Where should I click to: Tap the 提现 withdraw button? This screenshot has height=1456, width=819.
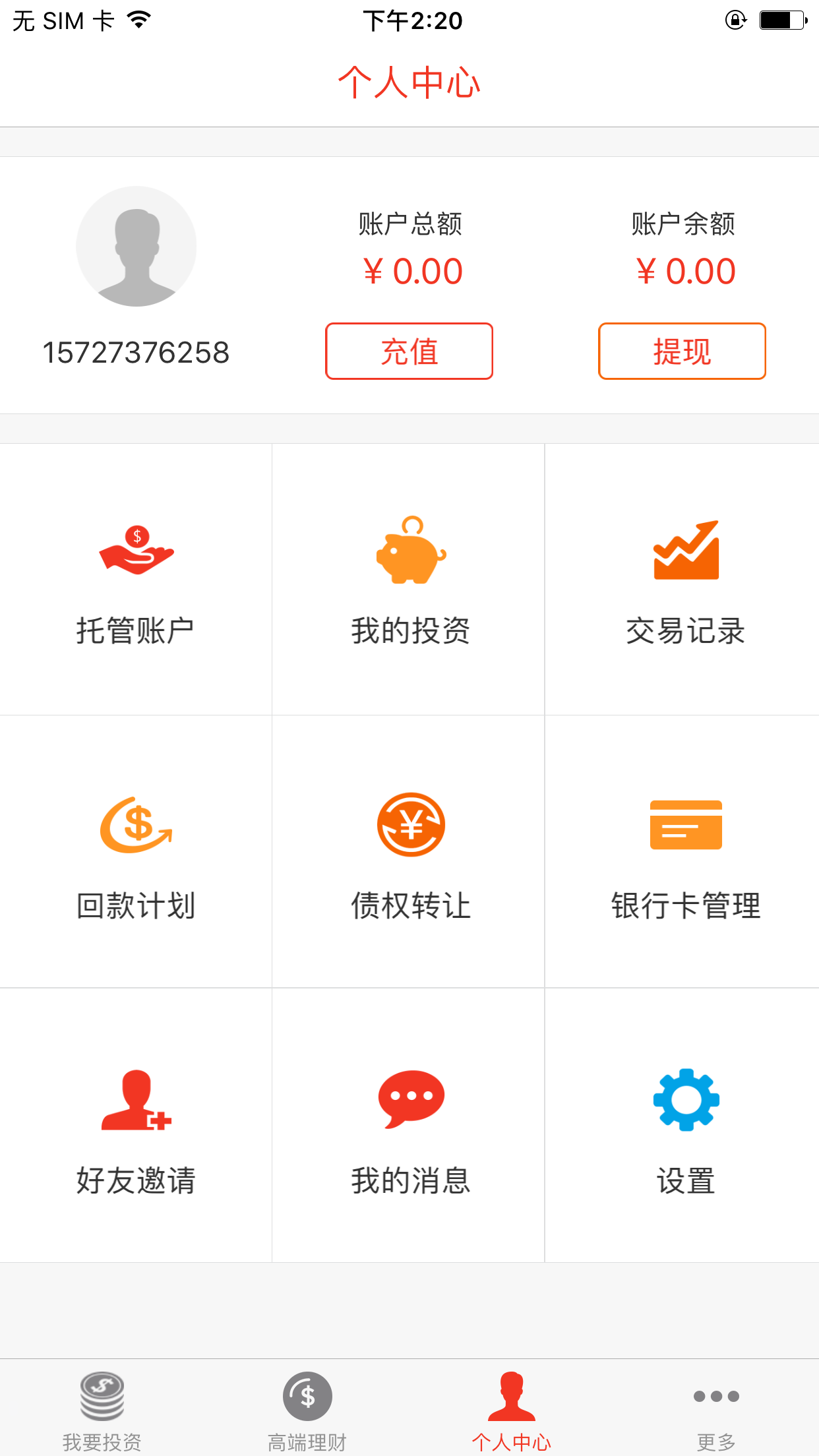click(682, 351)
